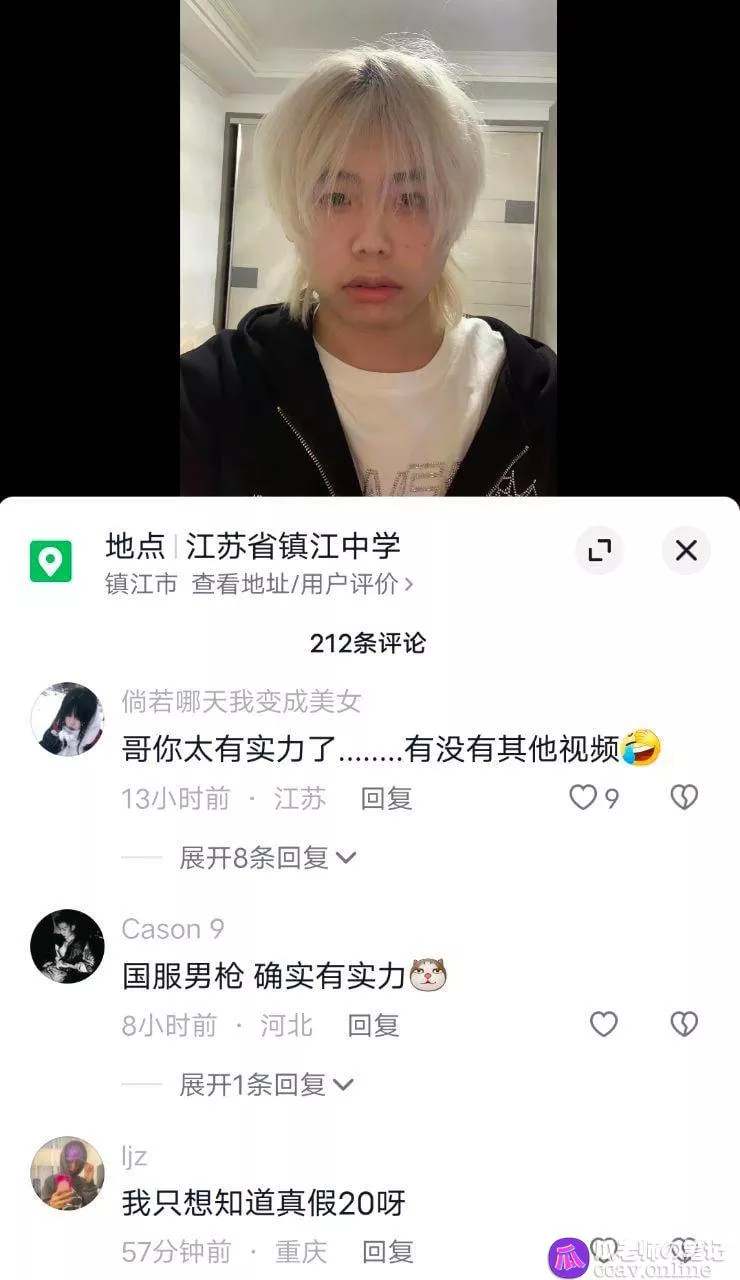Open profile avatar of 倘若哪天我变成美女
Viewport: 740px width, 1280px height.
click(x=67, y=719)
